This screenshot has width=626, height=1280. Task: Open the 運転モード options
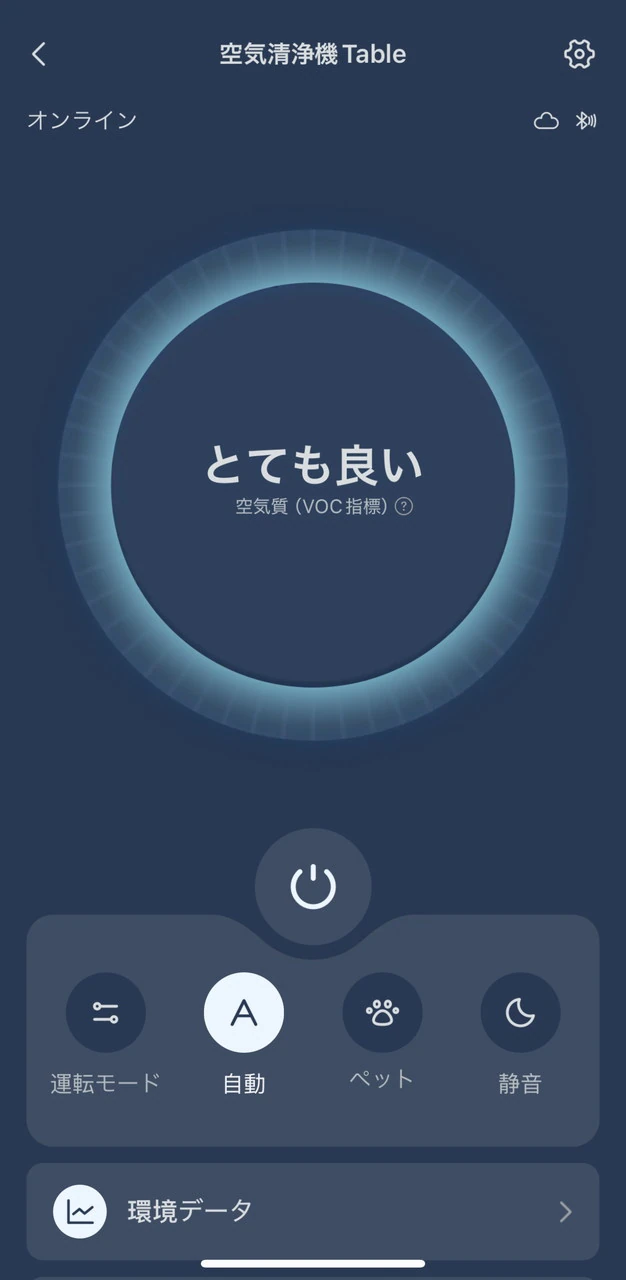pos(106,1013)
